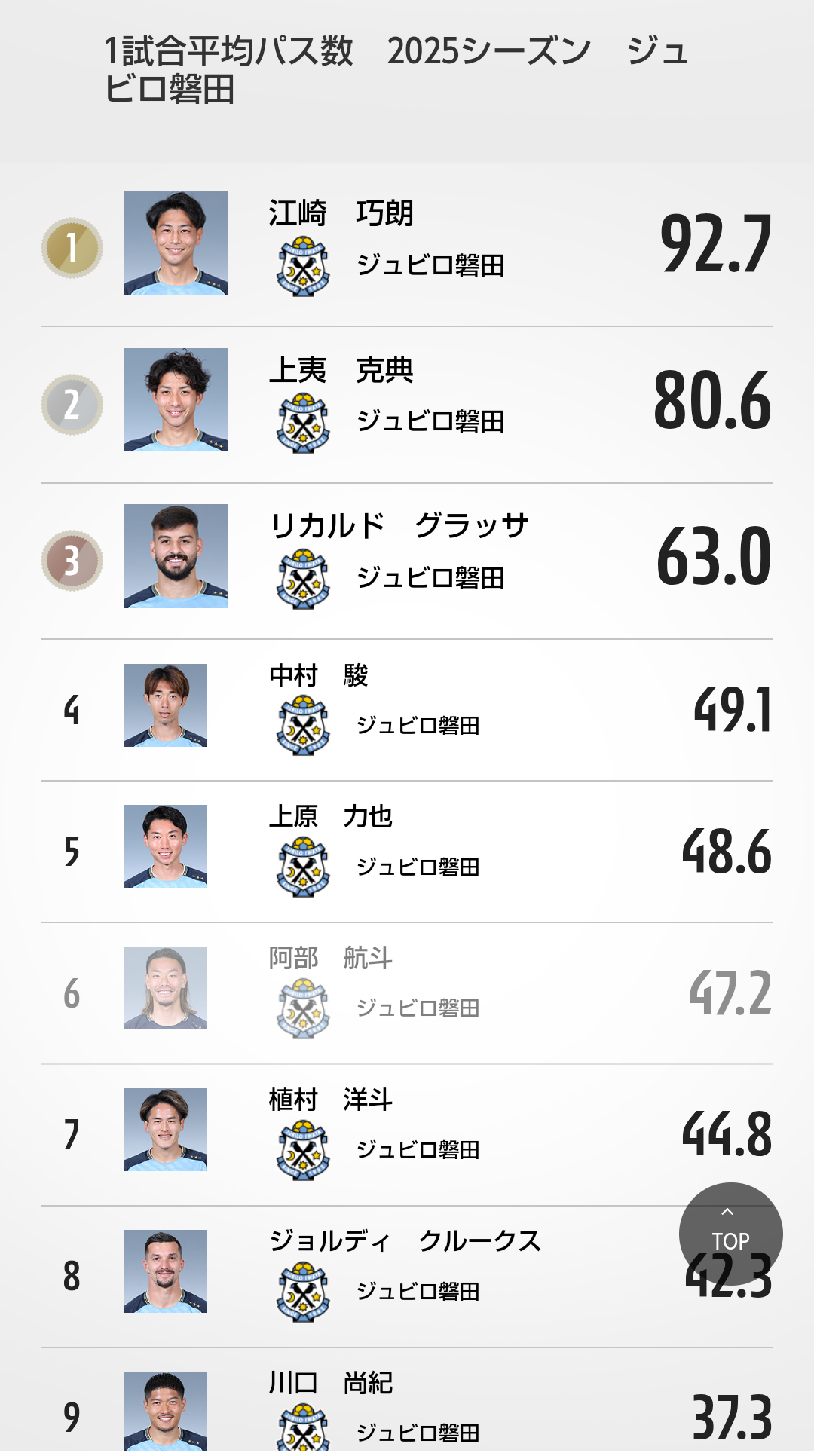View the ジョルディ クルークス entry

pyautogui.click(x=407, y=1277)
